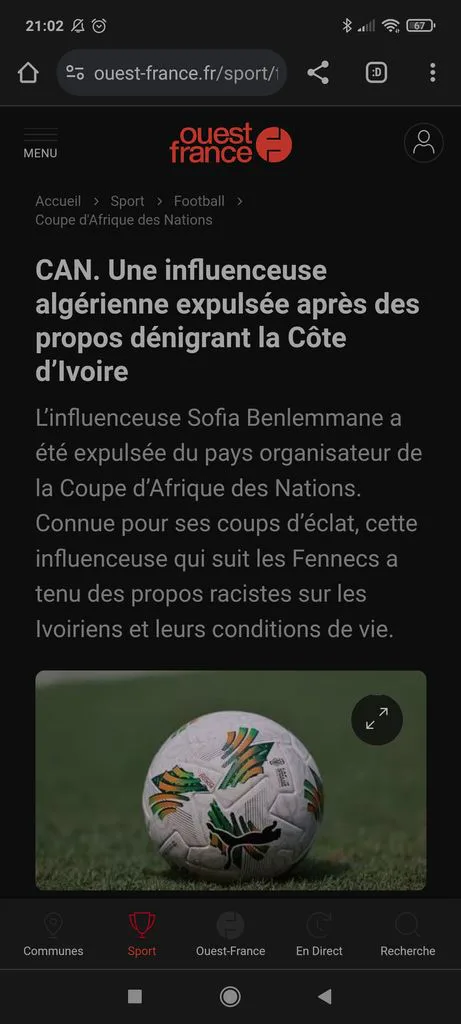Open the user account profile icon
Image resolution: width=461 pixels, height=1024 pixels.
pyautogui.click(x=423, y=142)
